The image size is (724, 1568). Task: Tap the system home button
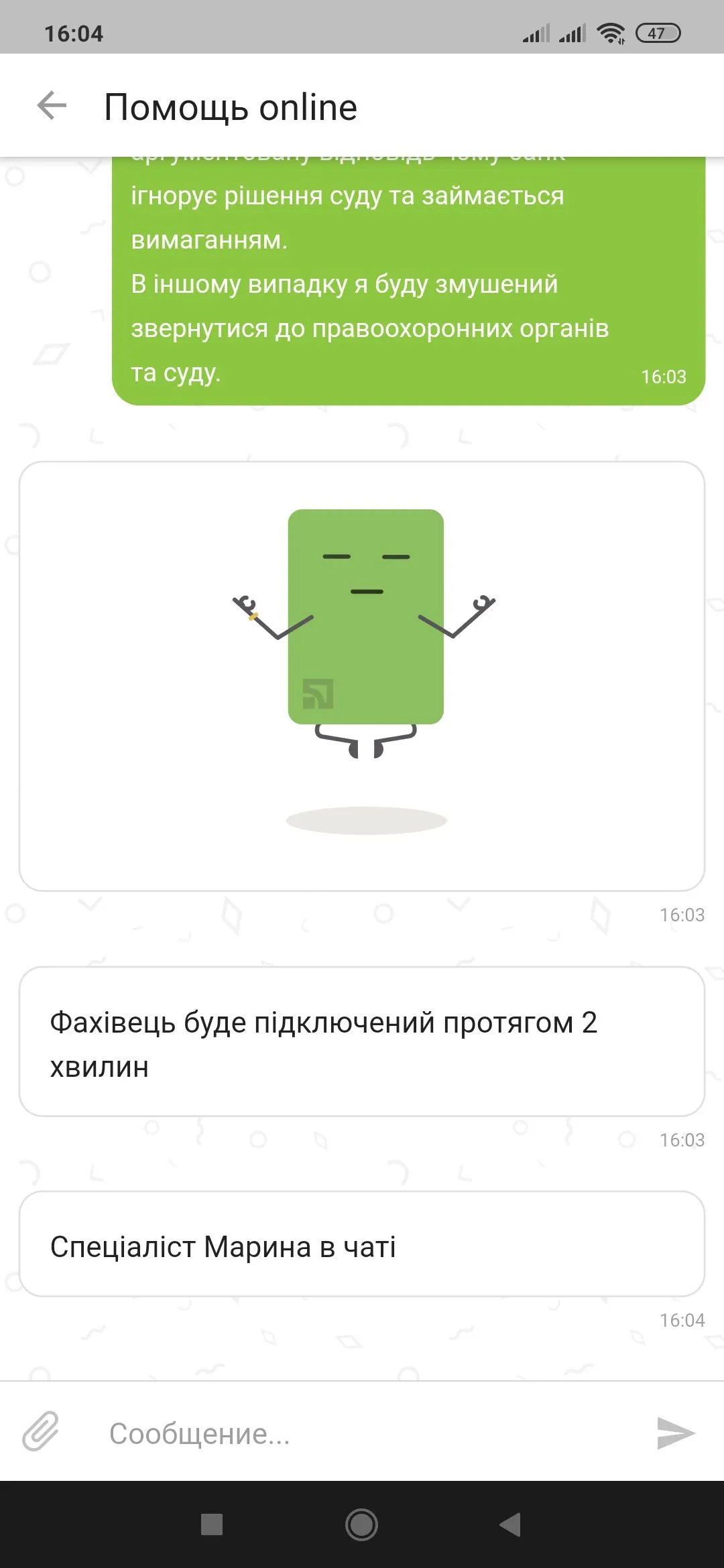[x=361, y=1524]
